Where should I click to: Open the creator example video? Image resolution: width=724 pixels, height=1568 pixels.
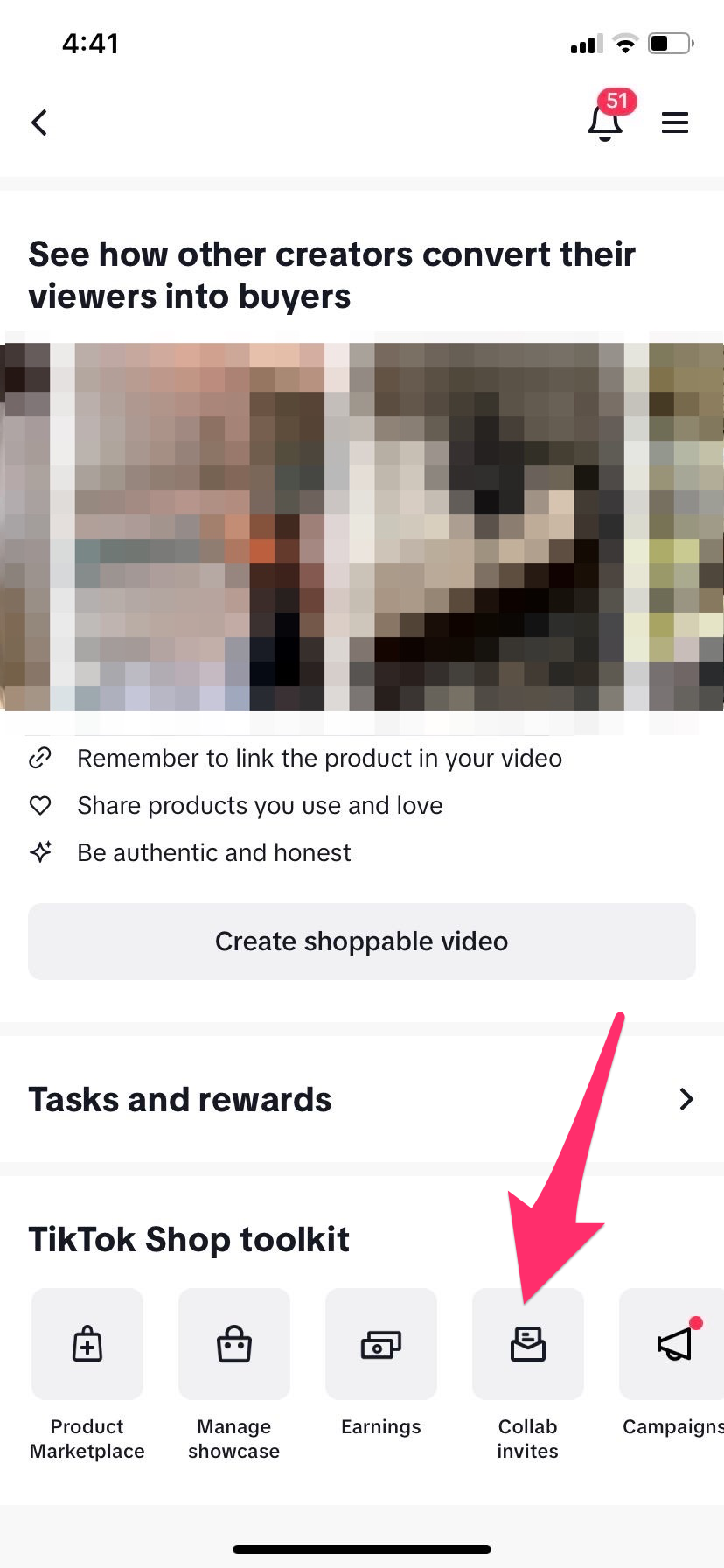click(362, 525)
